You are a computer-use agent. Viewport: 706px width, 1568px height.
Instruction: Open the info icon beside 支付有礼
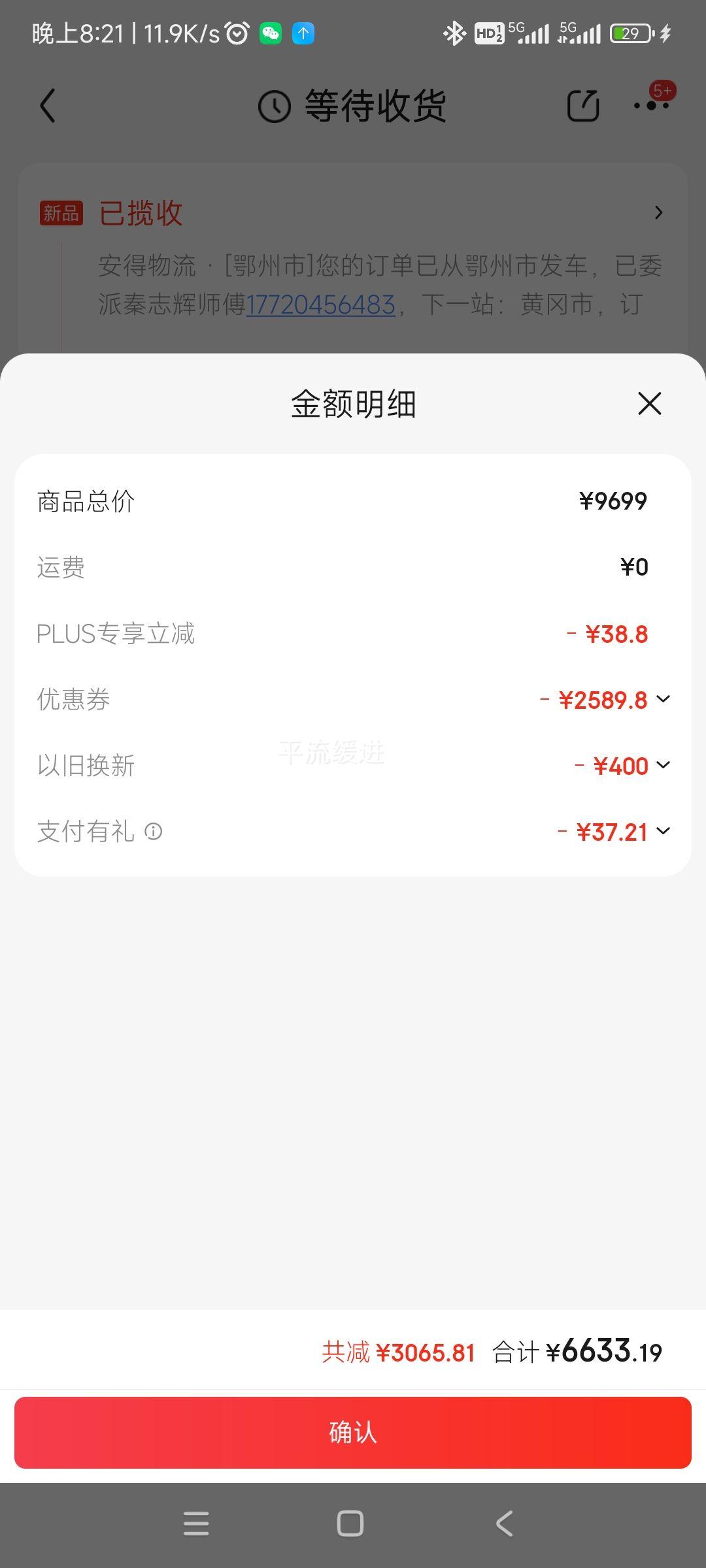pos(153,832)
